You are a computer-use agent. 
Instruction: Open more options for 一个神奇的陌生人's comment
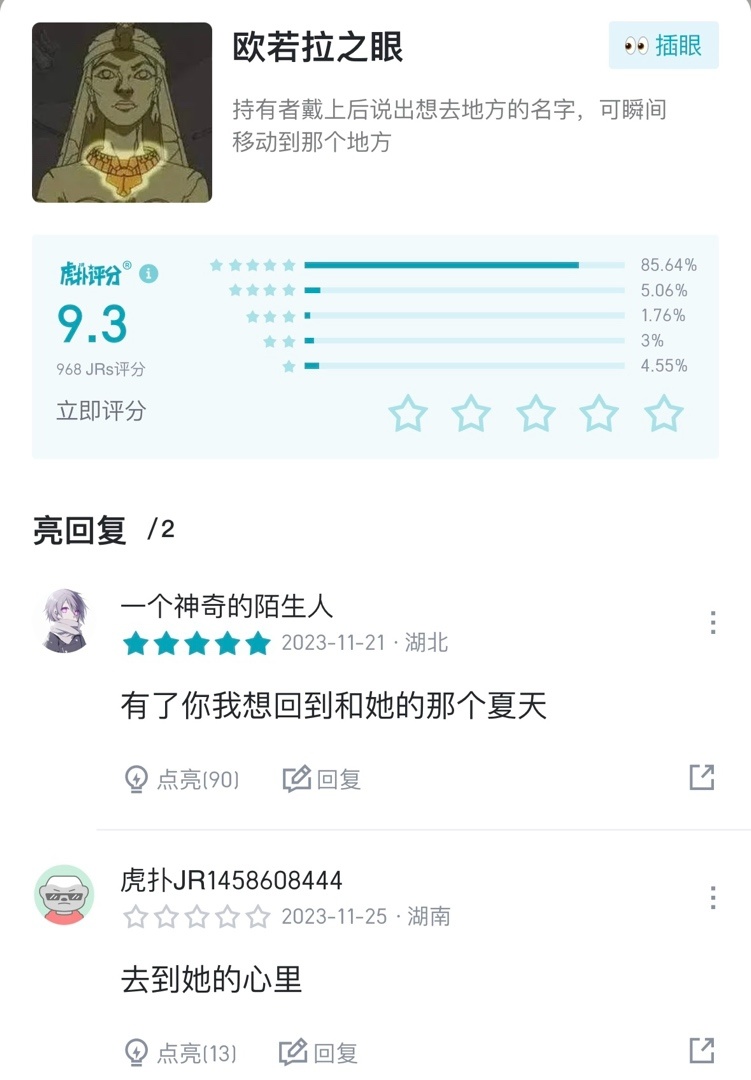pos(712,622)
